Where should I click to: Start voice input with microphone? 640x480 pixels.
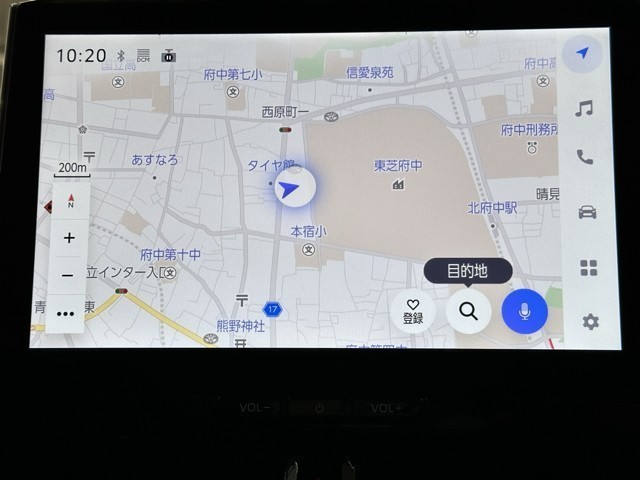[524, 312]
